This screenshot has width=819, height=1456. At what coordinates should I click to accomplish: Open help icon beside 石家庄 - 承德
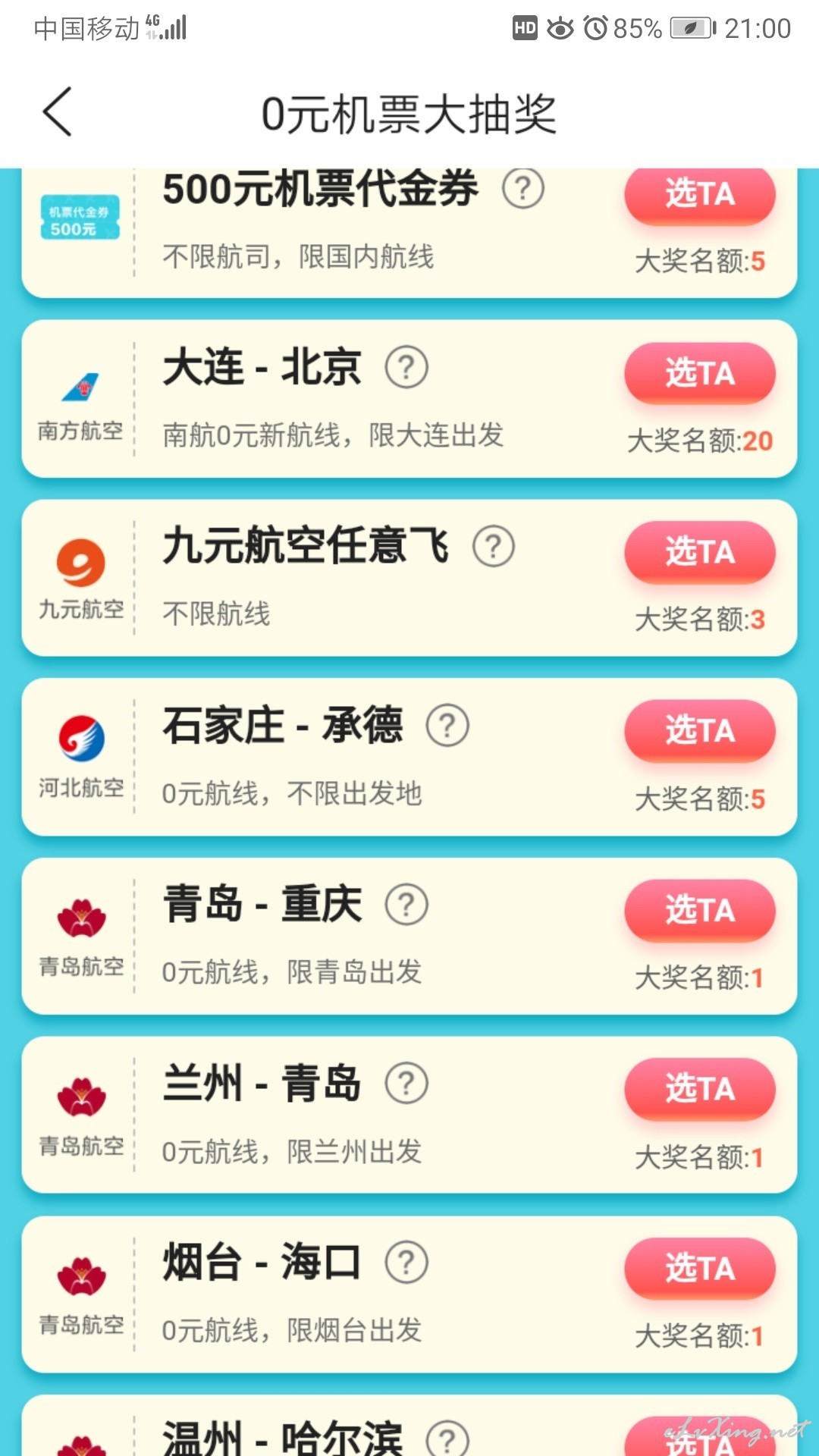(447, 726)
